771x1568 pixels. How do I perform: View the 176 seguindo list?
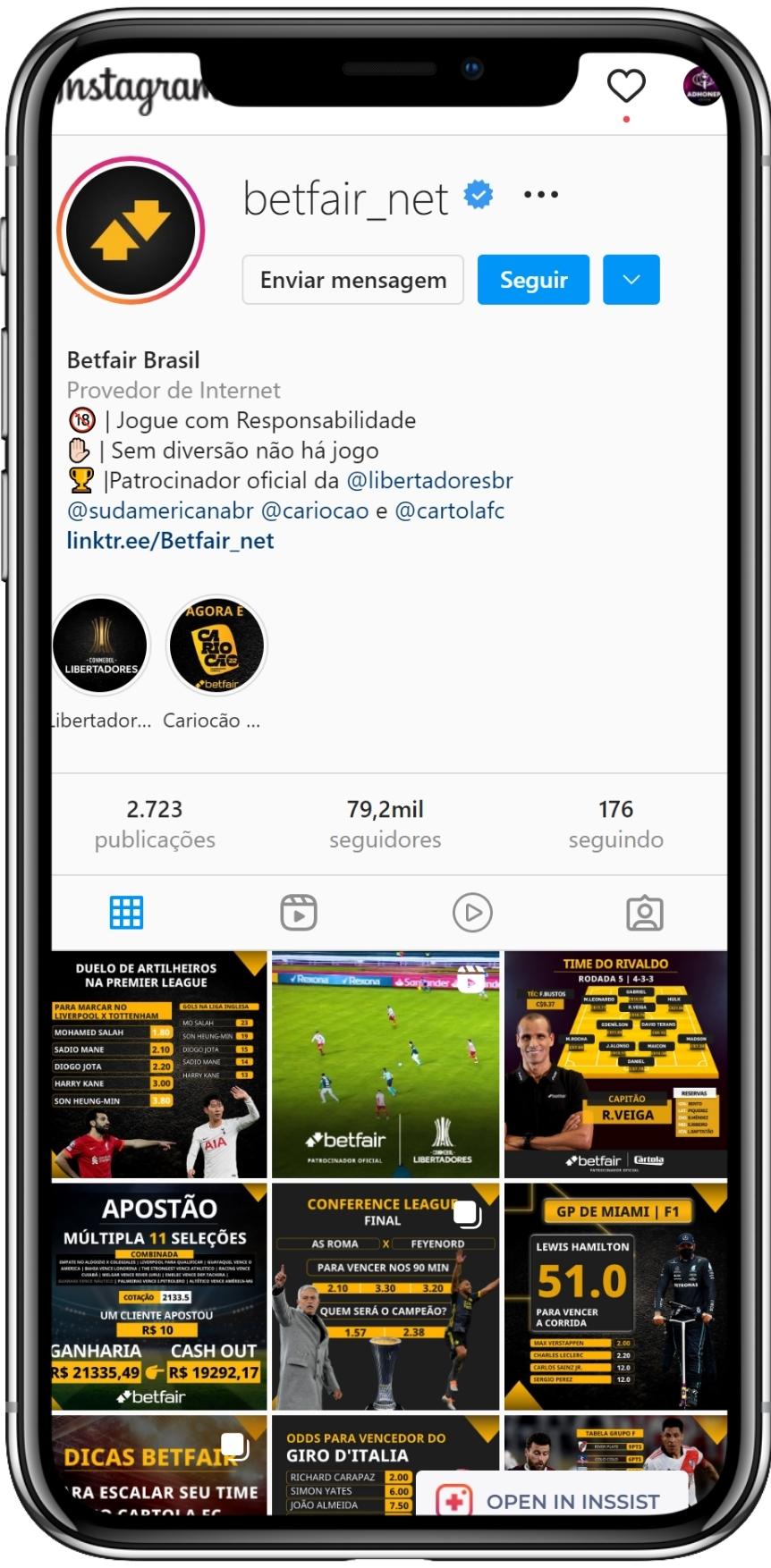pyautogui.click(x=615, y=823)
